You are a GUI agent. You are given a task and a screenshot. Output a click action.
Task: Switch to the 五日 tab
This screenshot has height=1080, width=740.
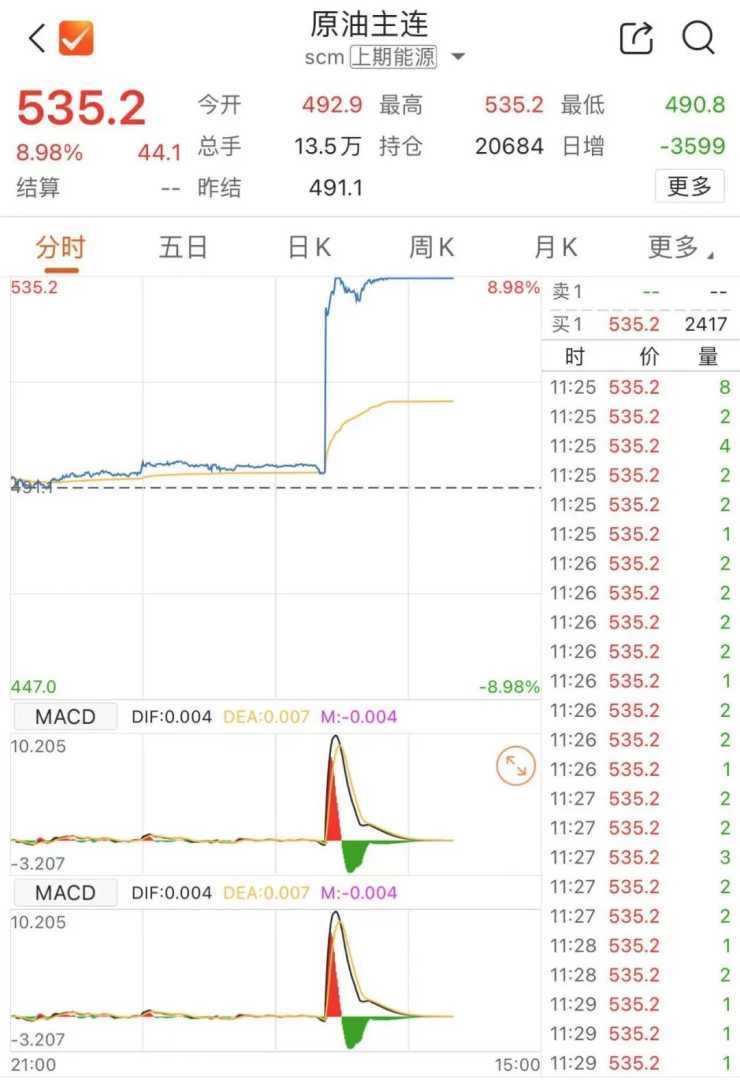(x=183, y=247)
